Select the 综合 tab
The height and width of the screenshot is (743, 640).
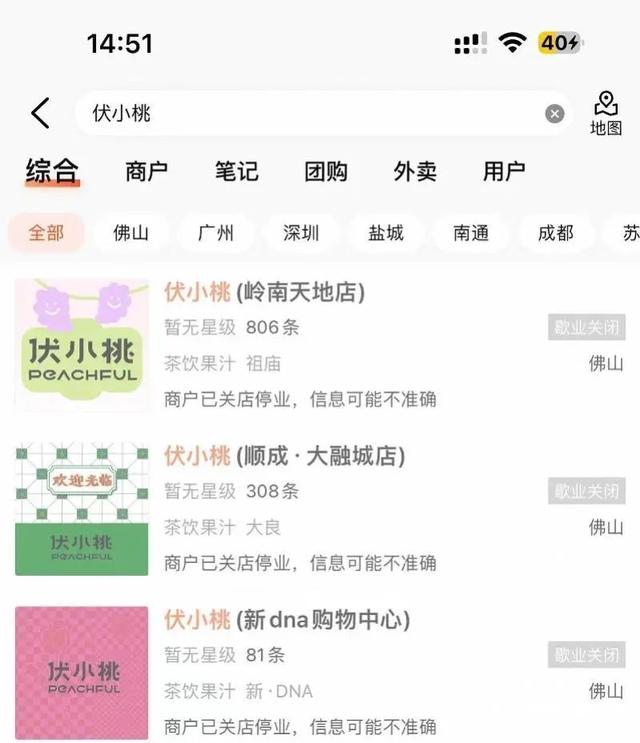(52, 171)
